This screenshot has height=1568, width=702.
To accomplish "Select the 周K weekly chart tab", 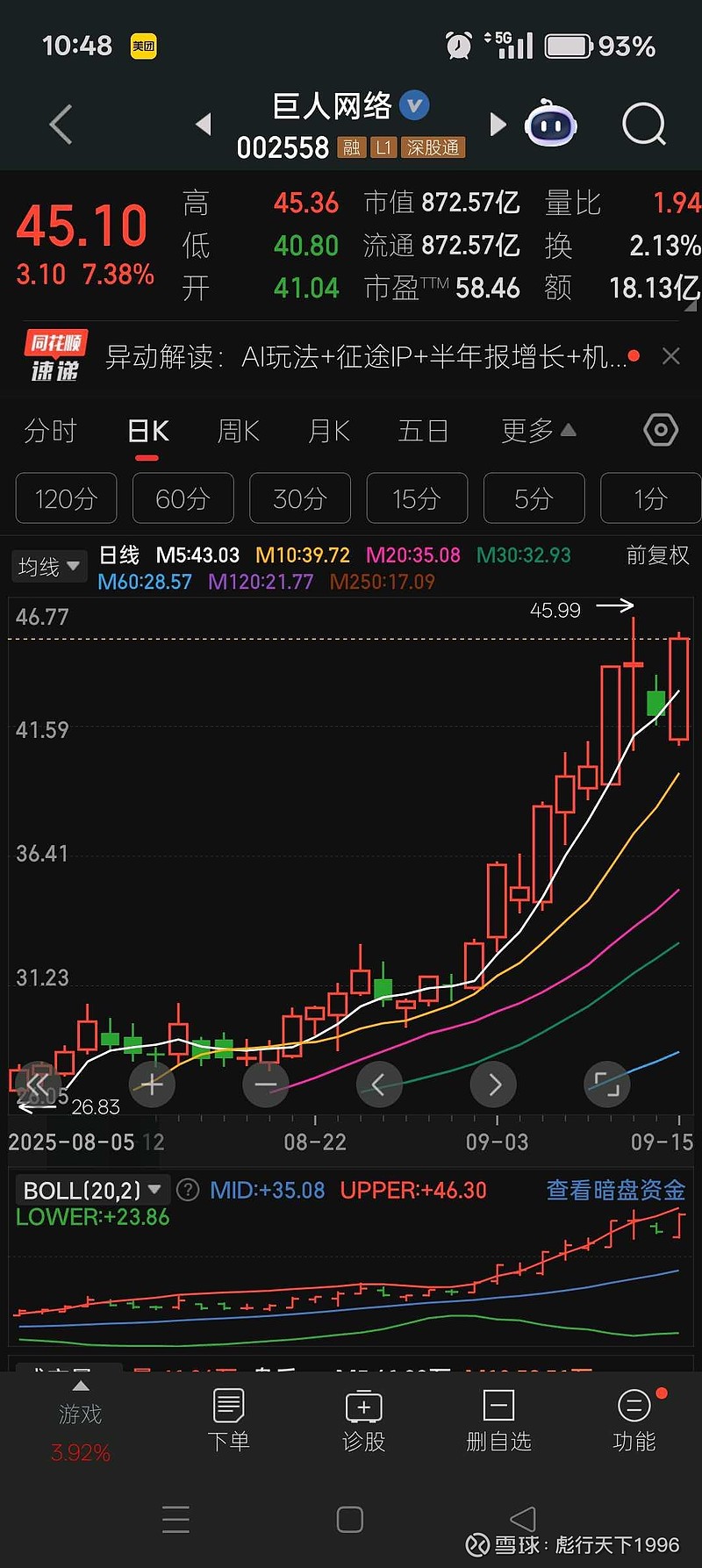I will 238,431.
